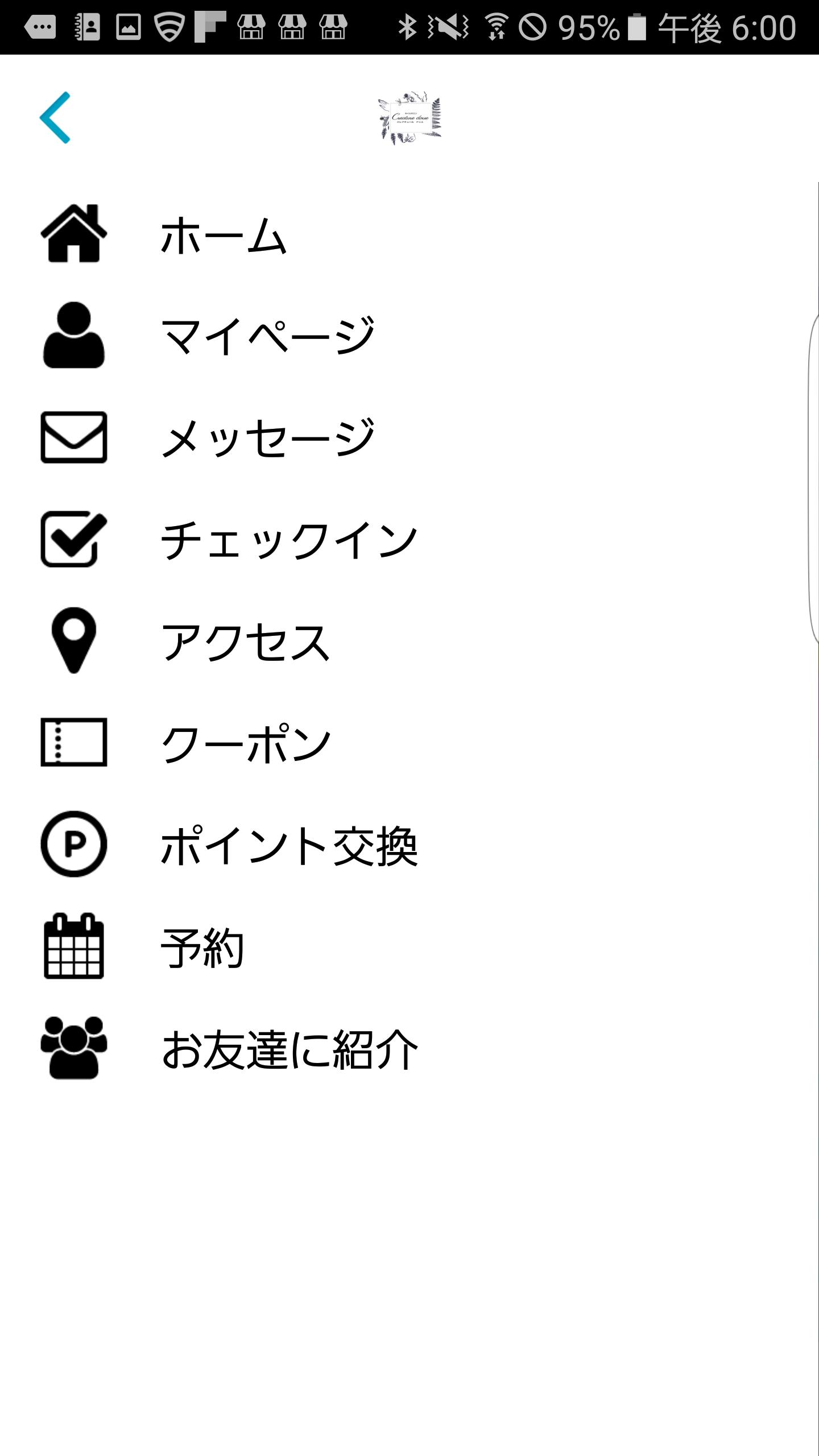Go to ポイント交換

pos(289,845)
